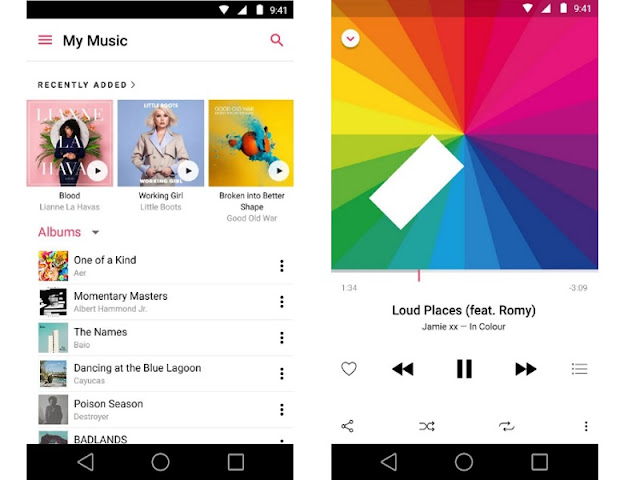The height and width of the screenshot is (480, 640).
Task: Open more options for Poison Season
Action: (x=282, y=410)
